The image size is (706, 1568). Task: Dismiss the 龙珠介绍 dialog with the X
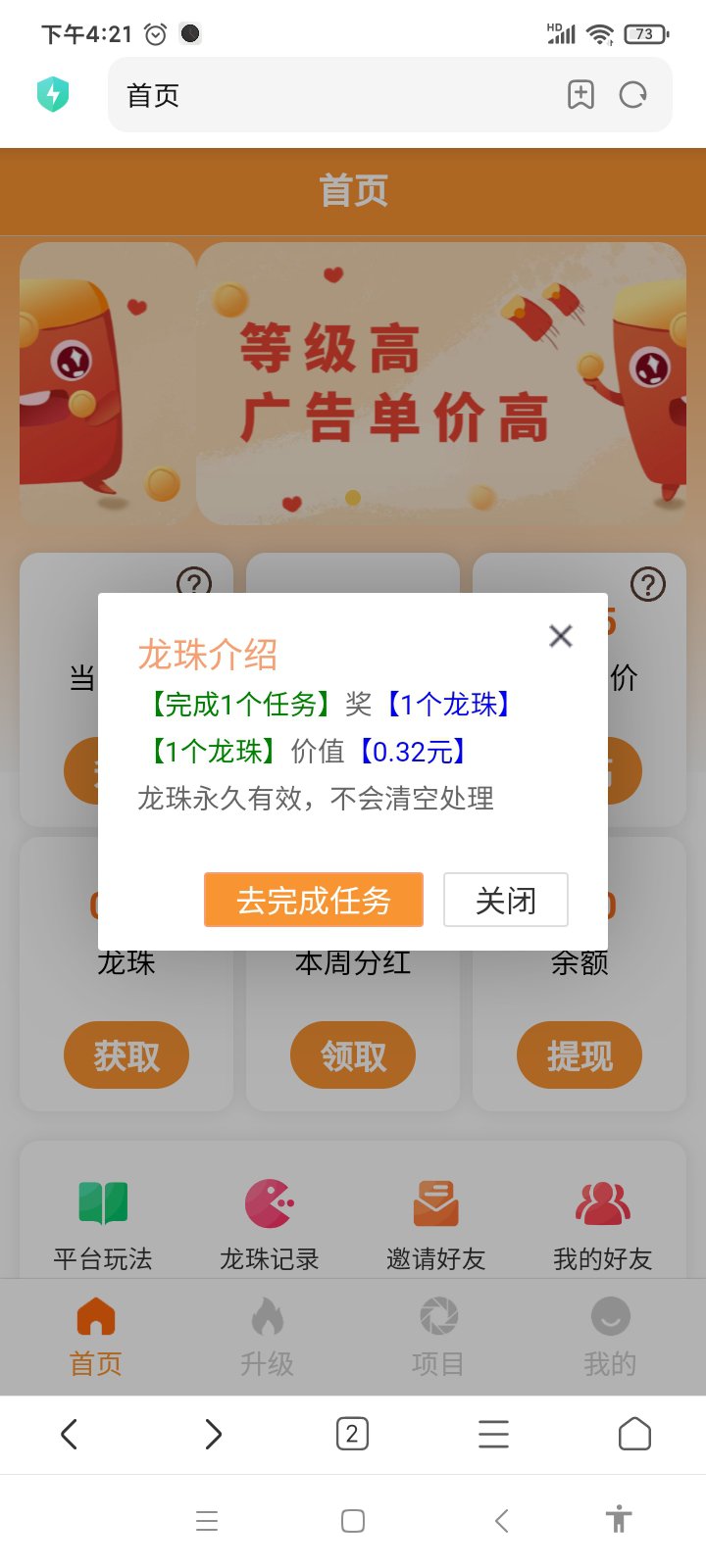(561, 636)
